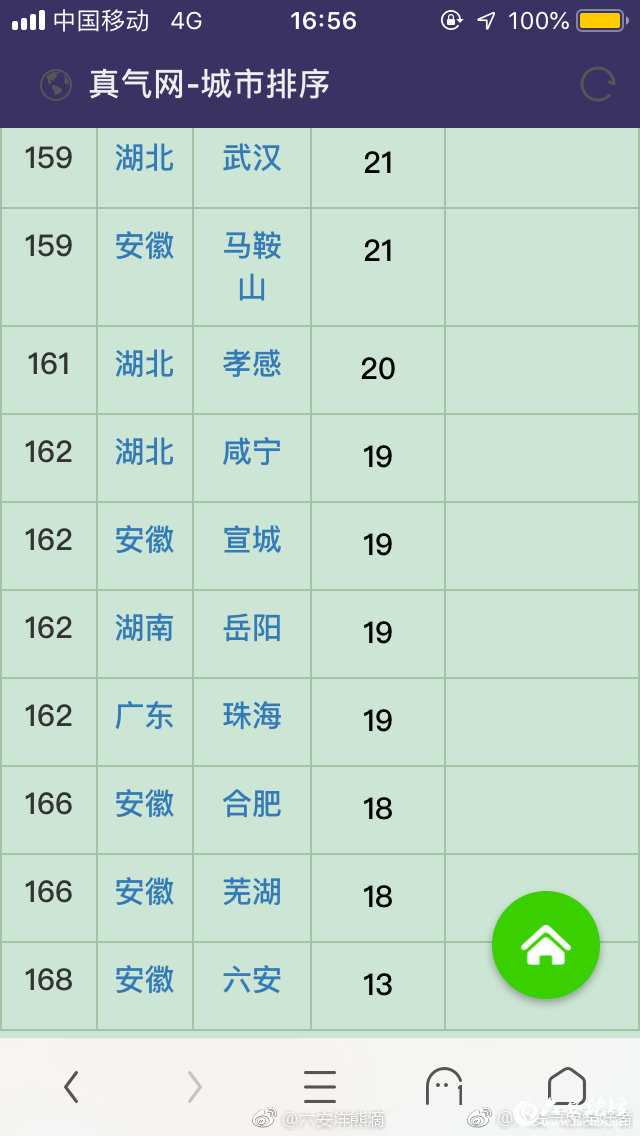Open the 马鞍山 city link
Image resolution: width=640 pixels, height=1136 pixels.
pyautogui.click(x=252, y=266)
